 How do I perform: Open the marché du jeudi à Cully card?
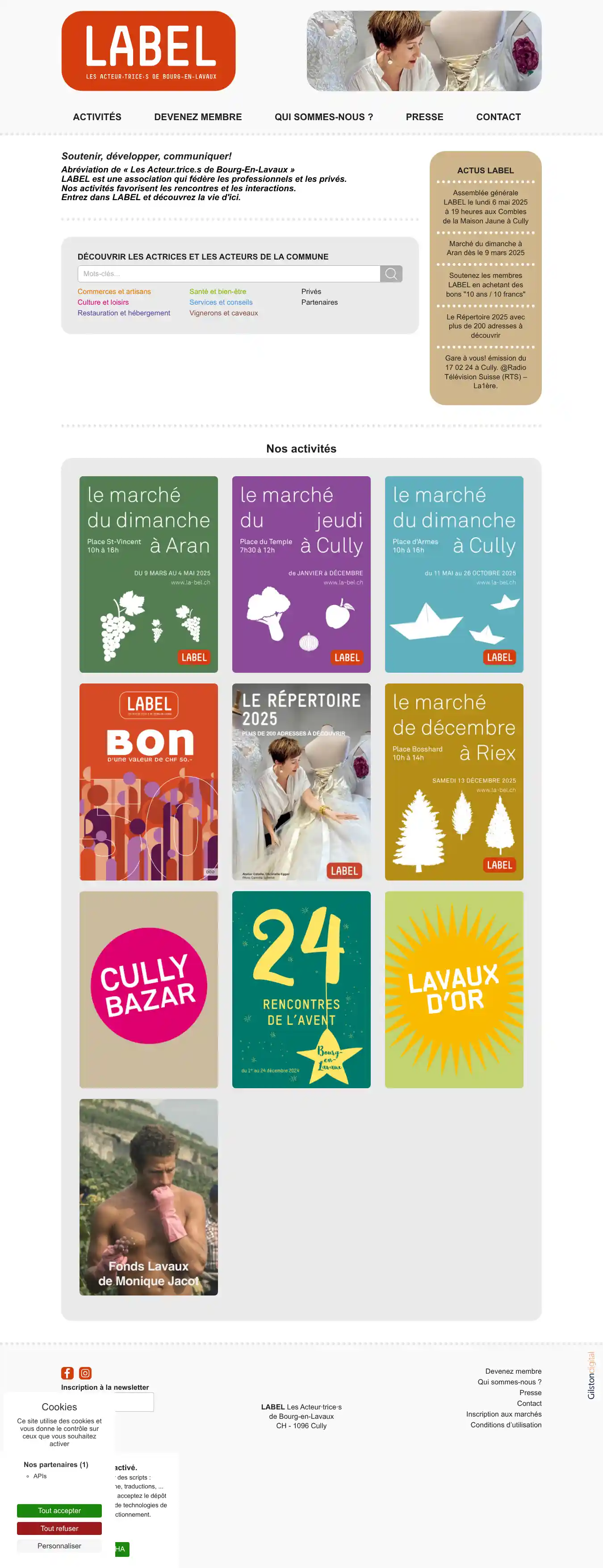[x=301, y=574]
